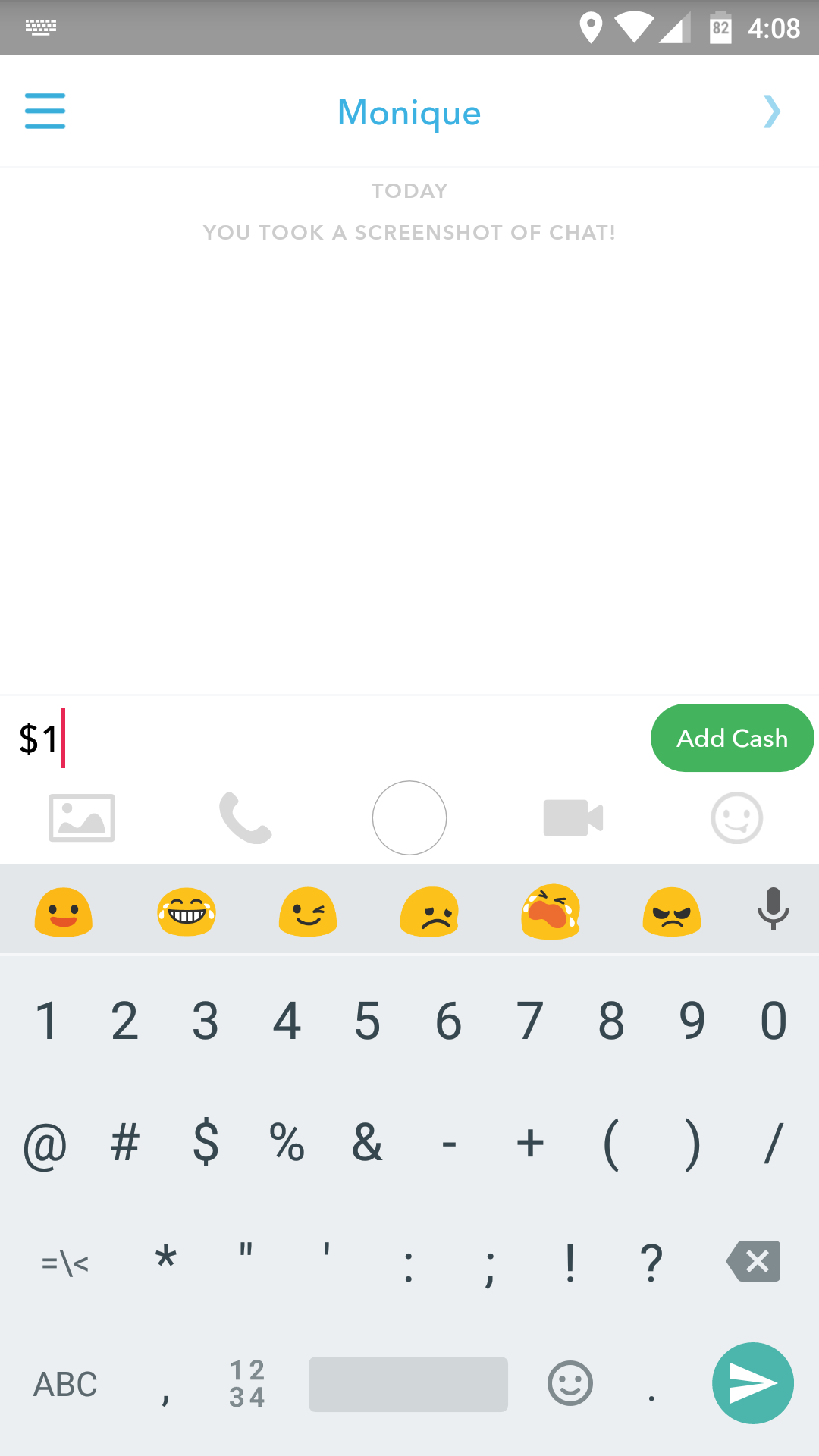819x1456 pixels.
Task: Open the image gallery picker
Action: [82, 817]
